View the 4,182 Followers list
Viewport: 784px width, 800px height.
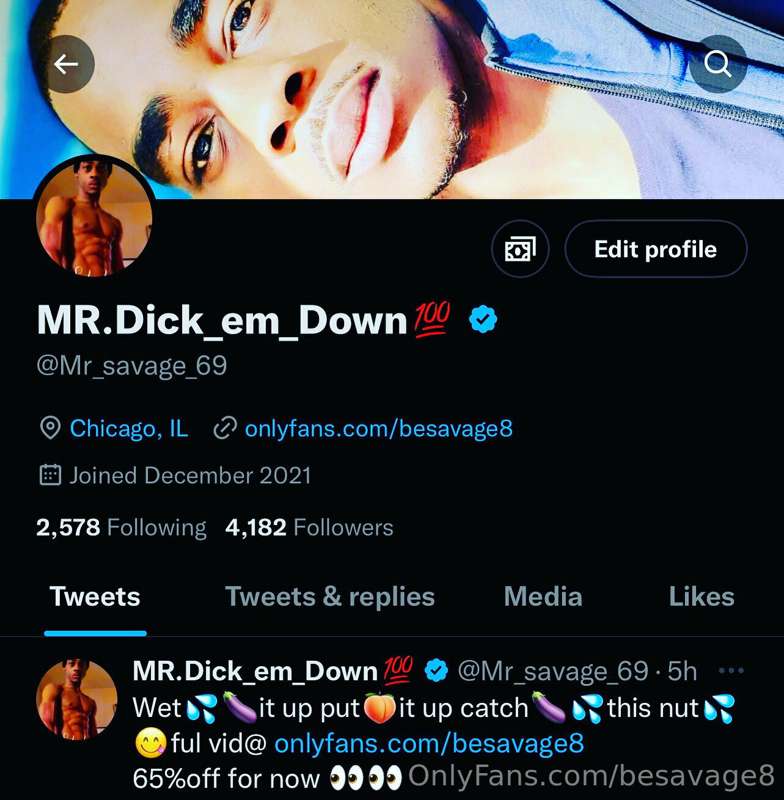tap(309, 527)
